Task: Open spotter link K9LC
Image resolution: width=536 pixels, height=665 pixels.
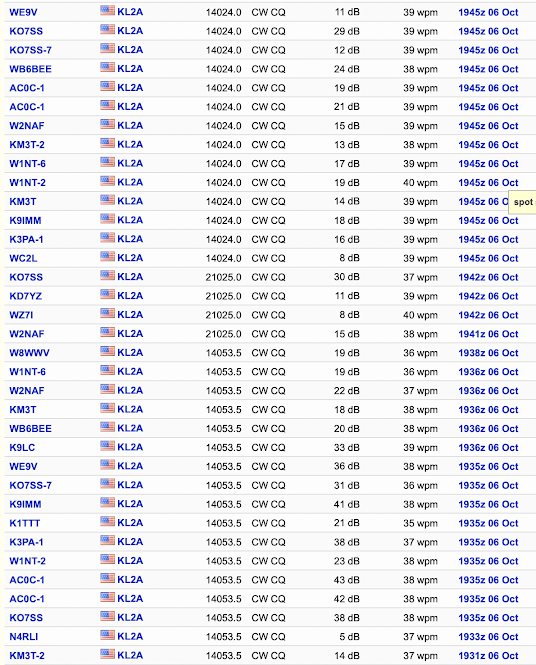Action: pos(22,447)
